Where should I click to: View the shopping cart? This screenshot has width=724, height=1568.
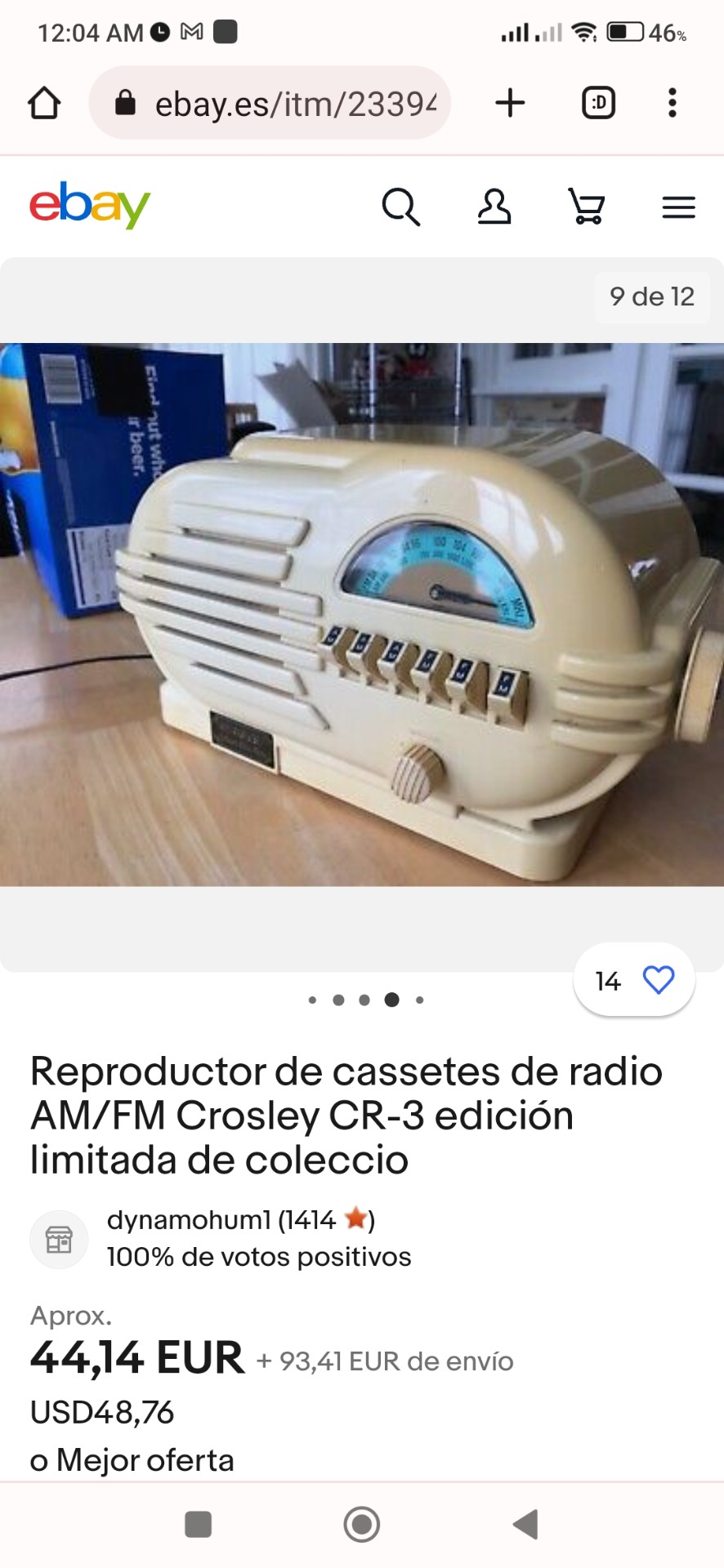click(587, 207)
